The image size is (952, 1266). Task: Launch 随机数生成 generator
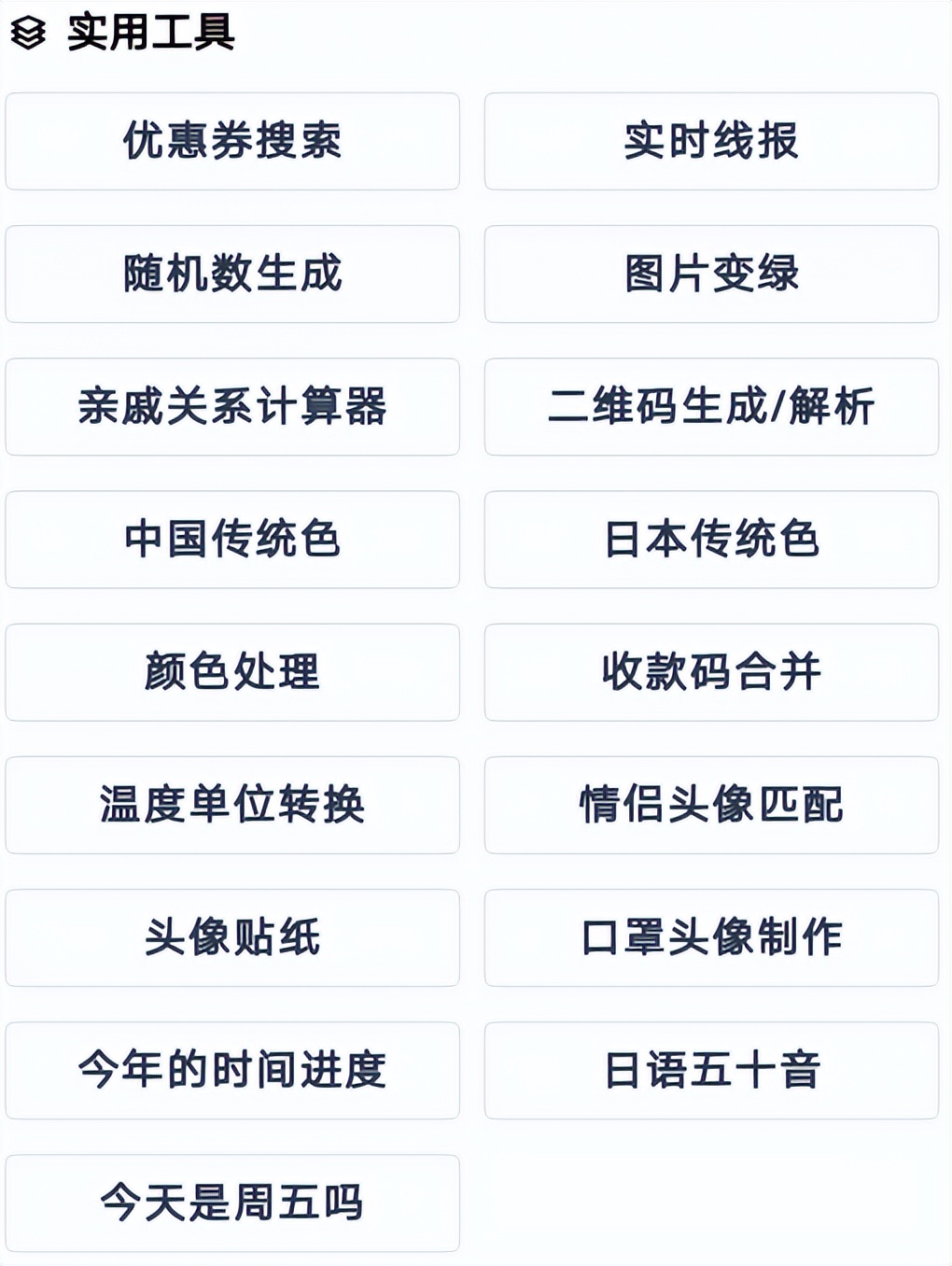(232, 274)
